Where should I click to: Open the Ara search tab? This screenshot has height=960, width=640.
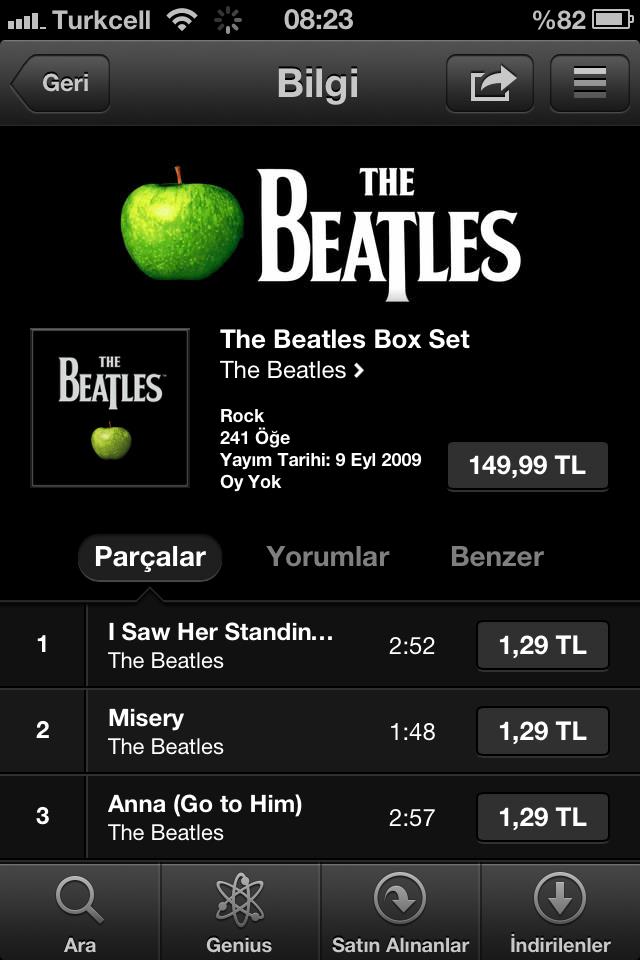coord(80,912)
